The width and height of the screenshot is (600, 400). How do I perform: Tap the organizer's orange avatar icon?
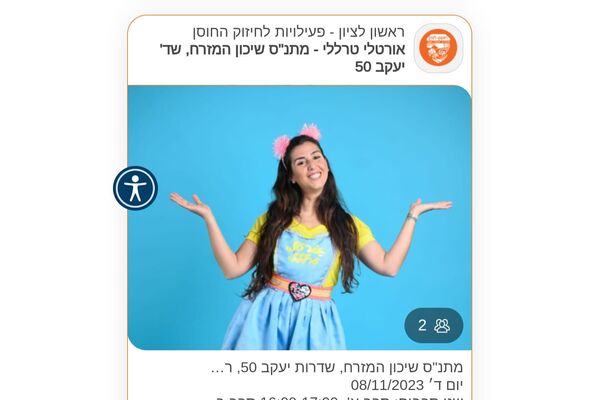pos(438,48)
